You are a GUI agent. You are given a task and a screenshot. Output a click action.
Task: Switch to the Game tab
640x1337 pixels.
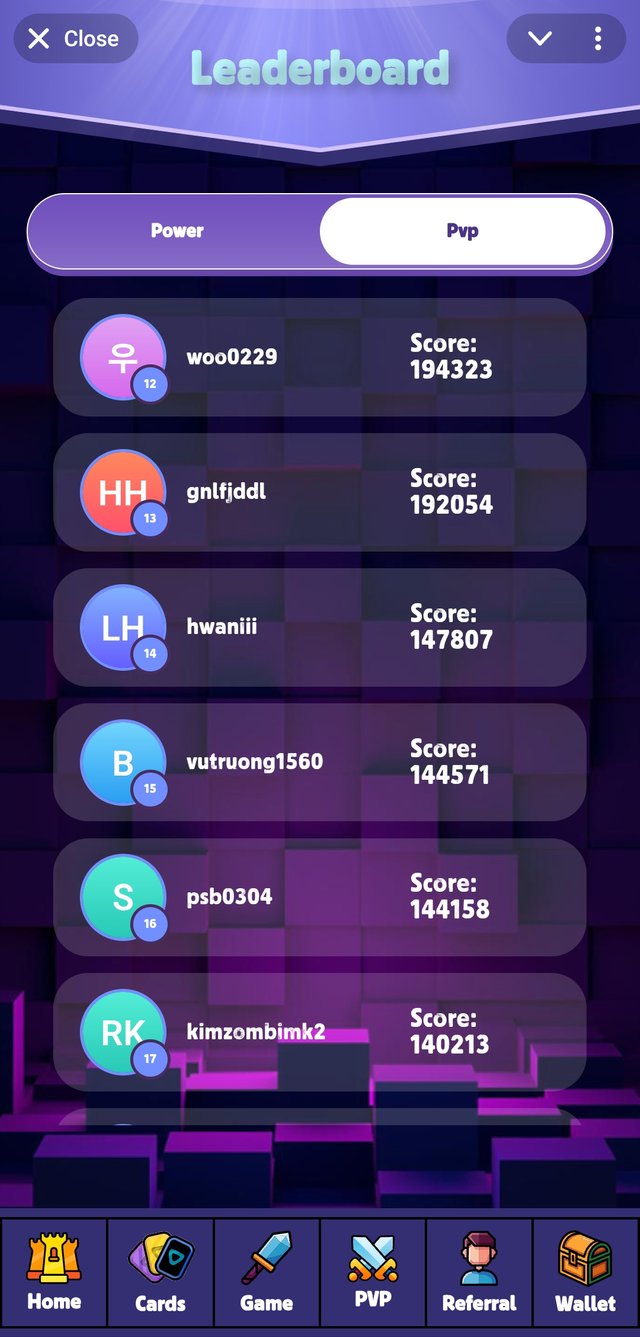pyautogui.click(x=266, y=1272)
